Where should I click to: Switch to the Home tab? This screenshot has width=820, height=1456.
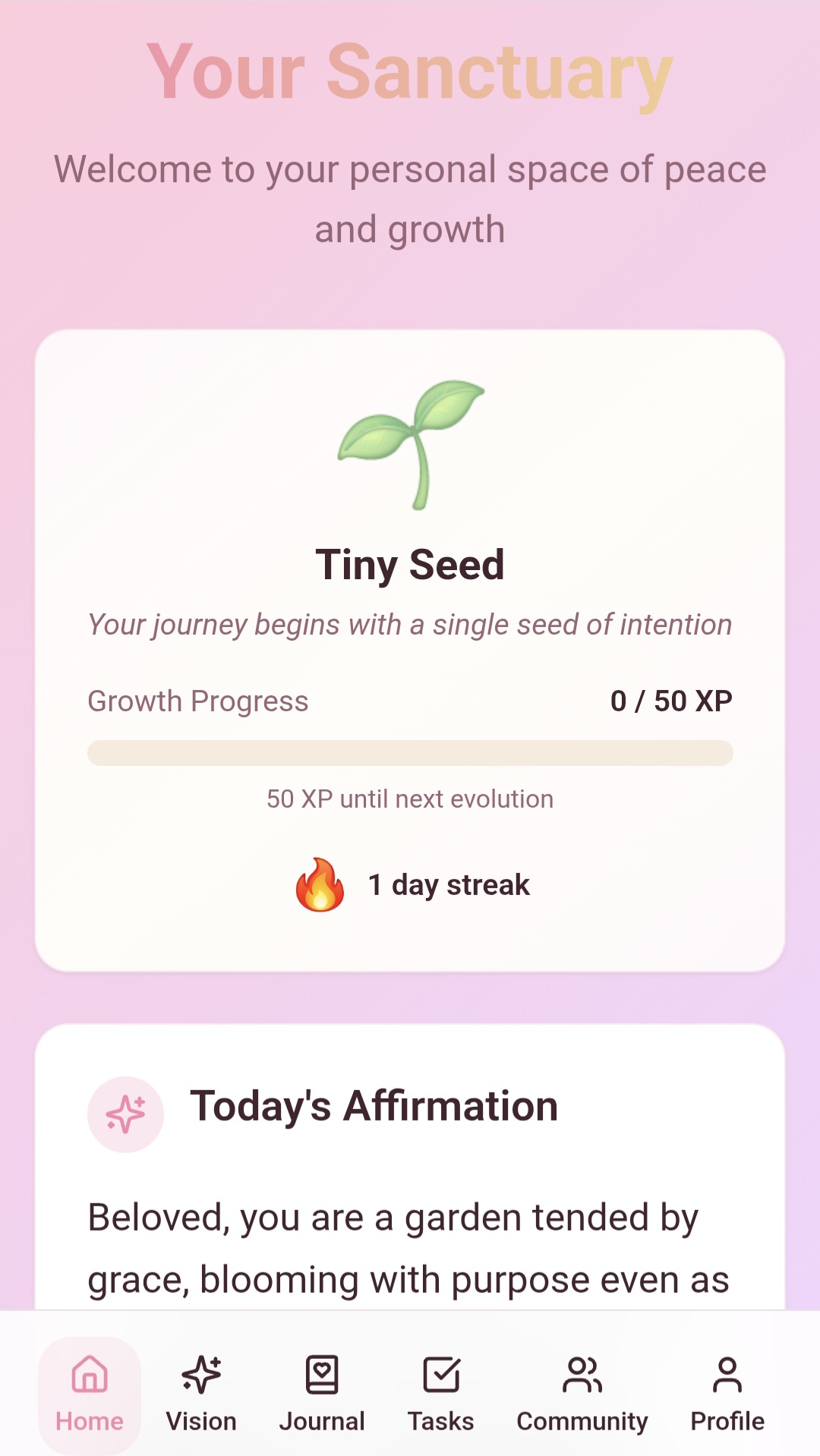point(90,1394)
